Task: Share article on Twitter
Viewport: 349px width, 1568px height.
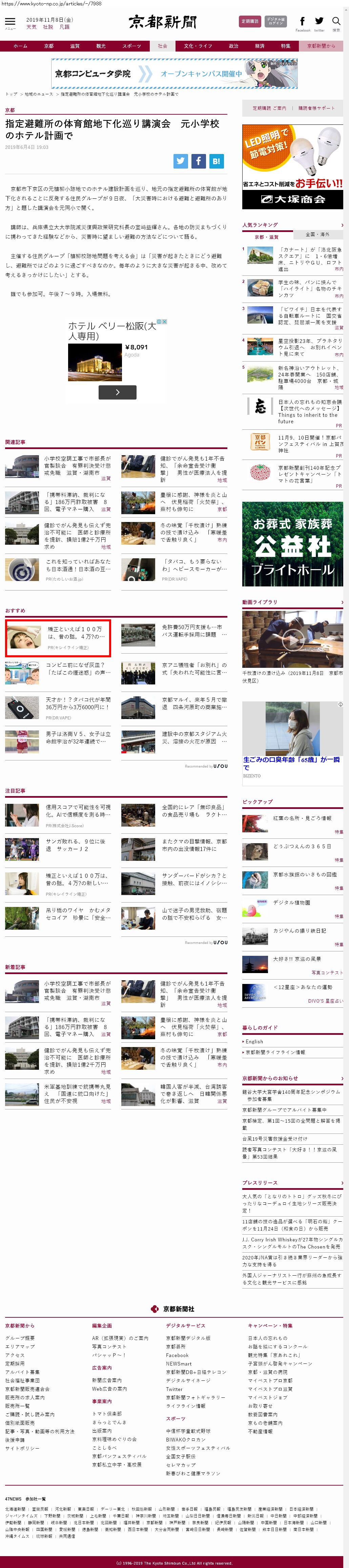Action: click(181, 161)
